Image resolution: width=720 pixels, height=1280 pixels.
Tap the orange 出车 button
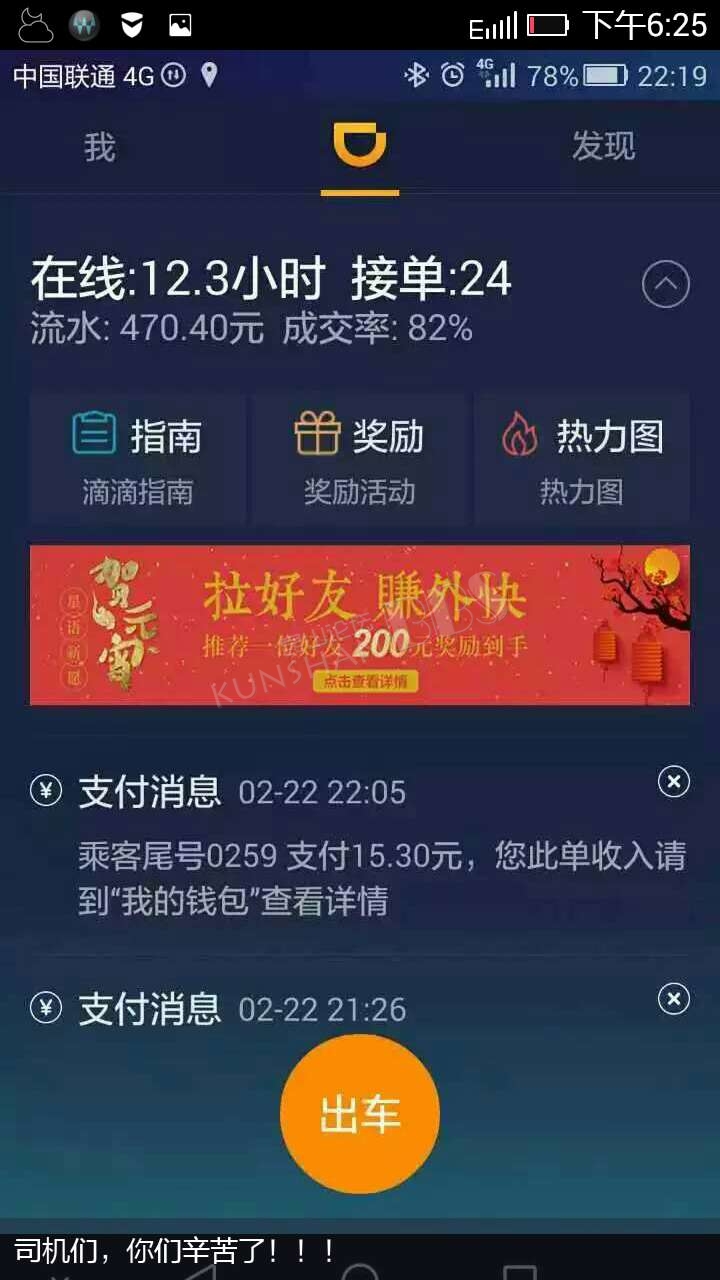click(360, 1114)
